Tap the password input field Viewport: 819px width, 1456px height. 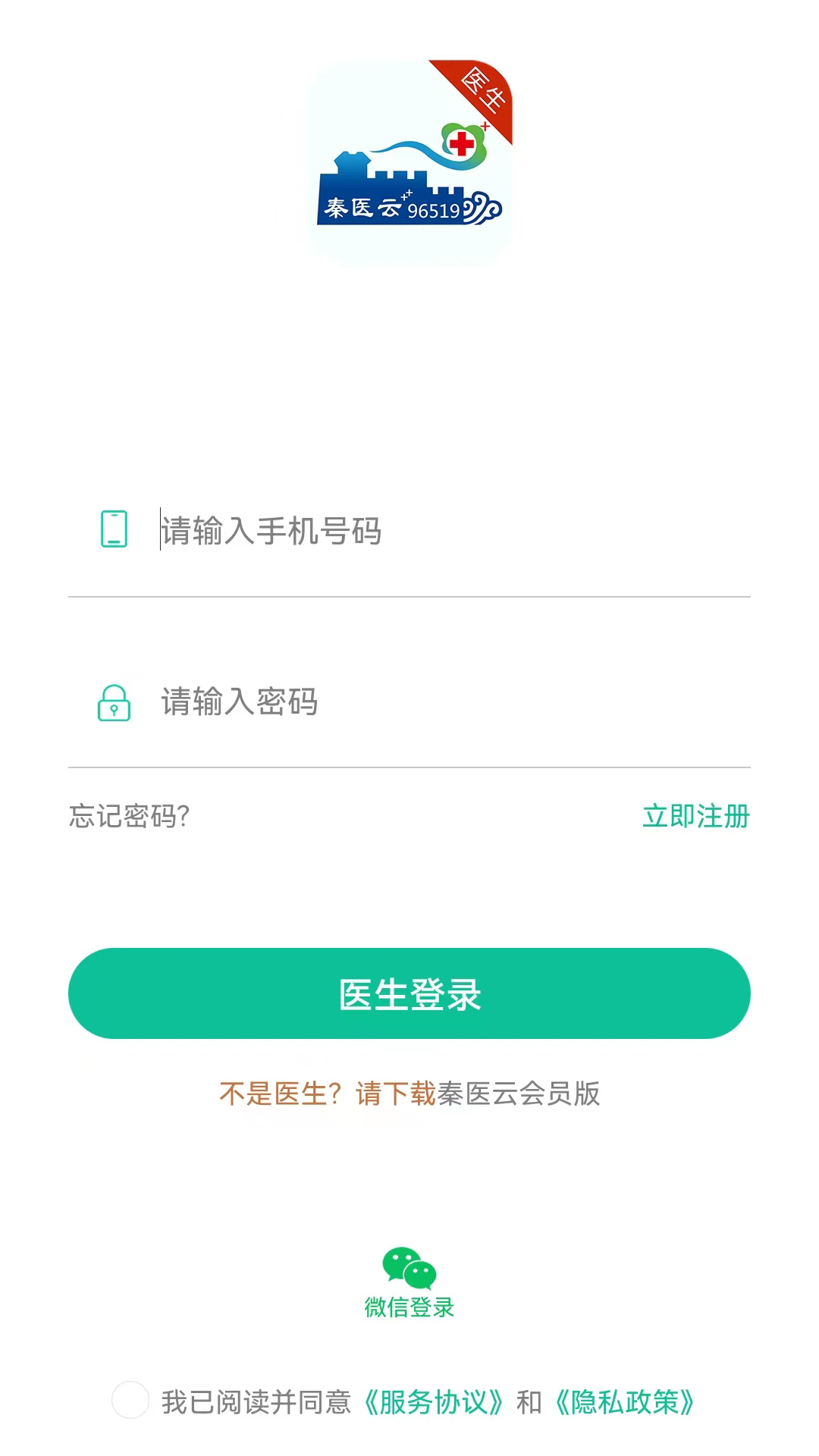(x=447, y=701)
